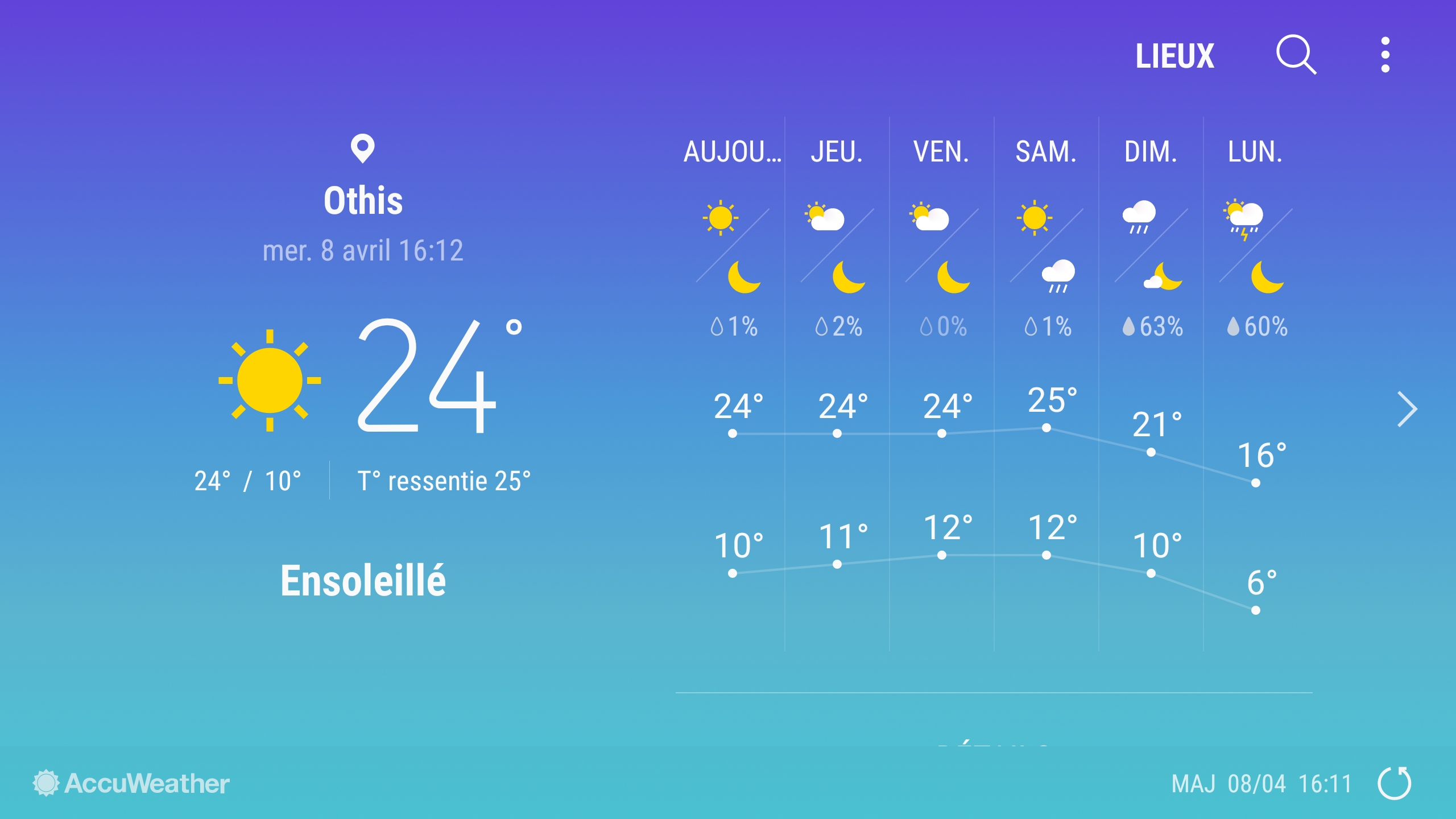Select the SAM. forecast column
The image size is (1456, 819).
[x=1046, y=381]
